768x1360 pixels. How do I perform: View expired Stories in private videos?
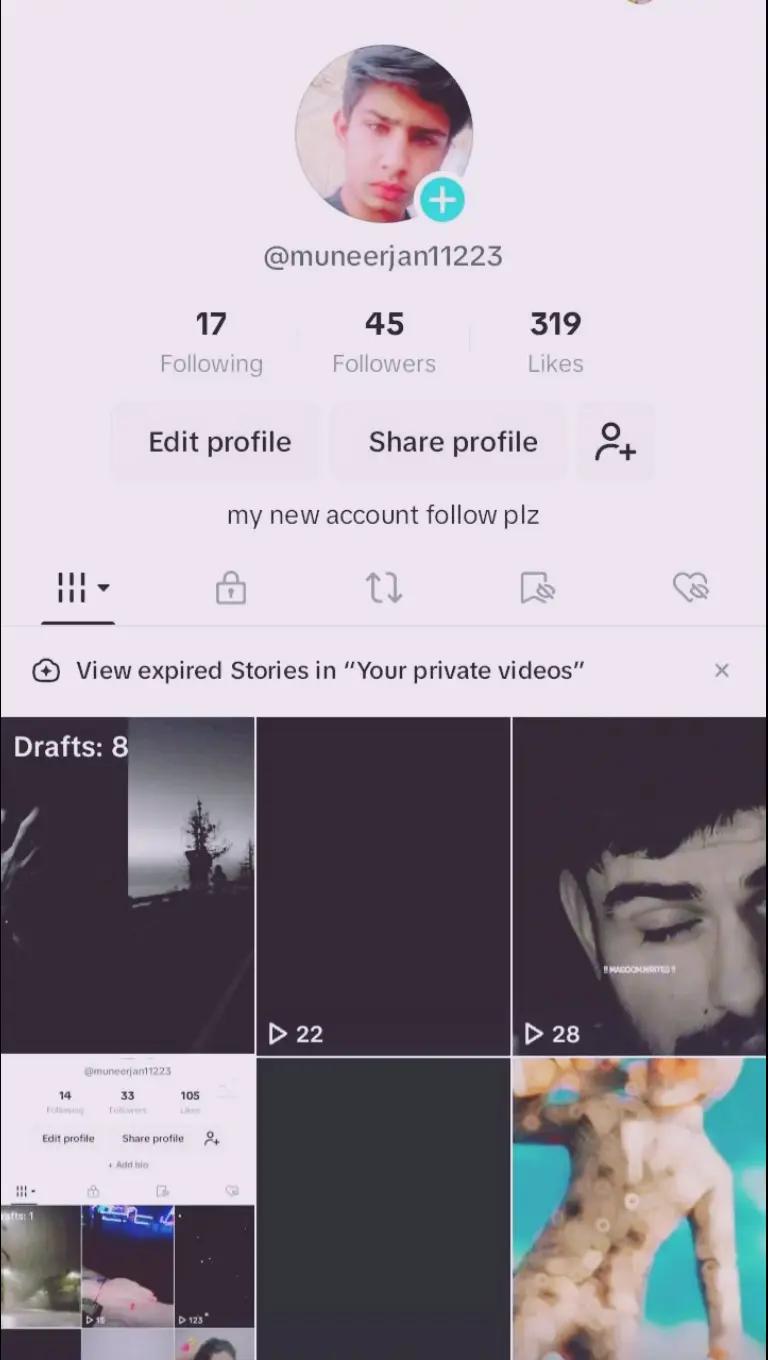point(330,671)
